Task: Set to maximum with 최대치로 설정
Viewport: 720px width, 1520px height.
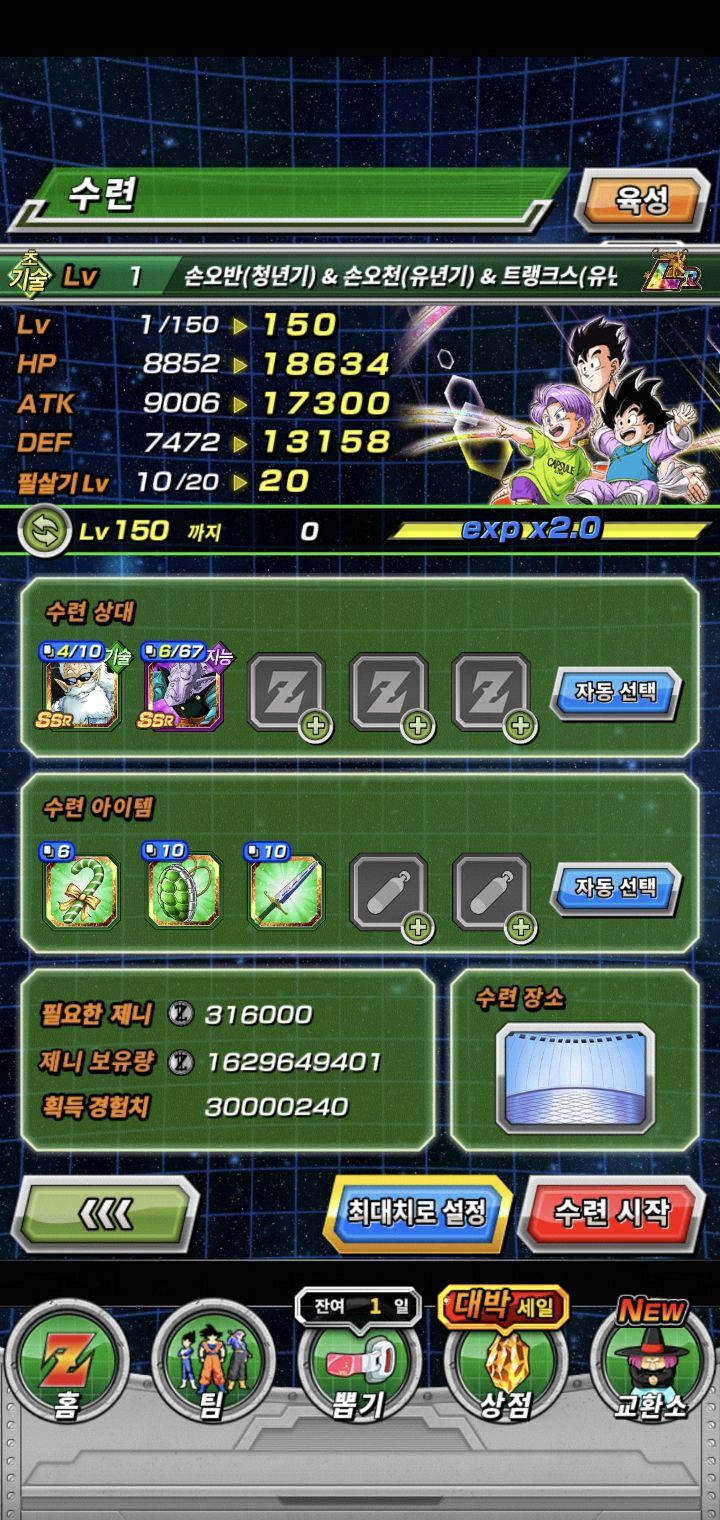Action: pyautogui.click(x=416, y=1213)
